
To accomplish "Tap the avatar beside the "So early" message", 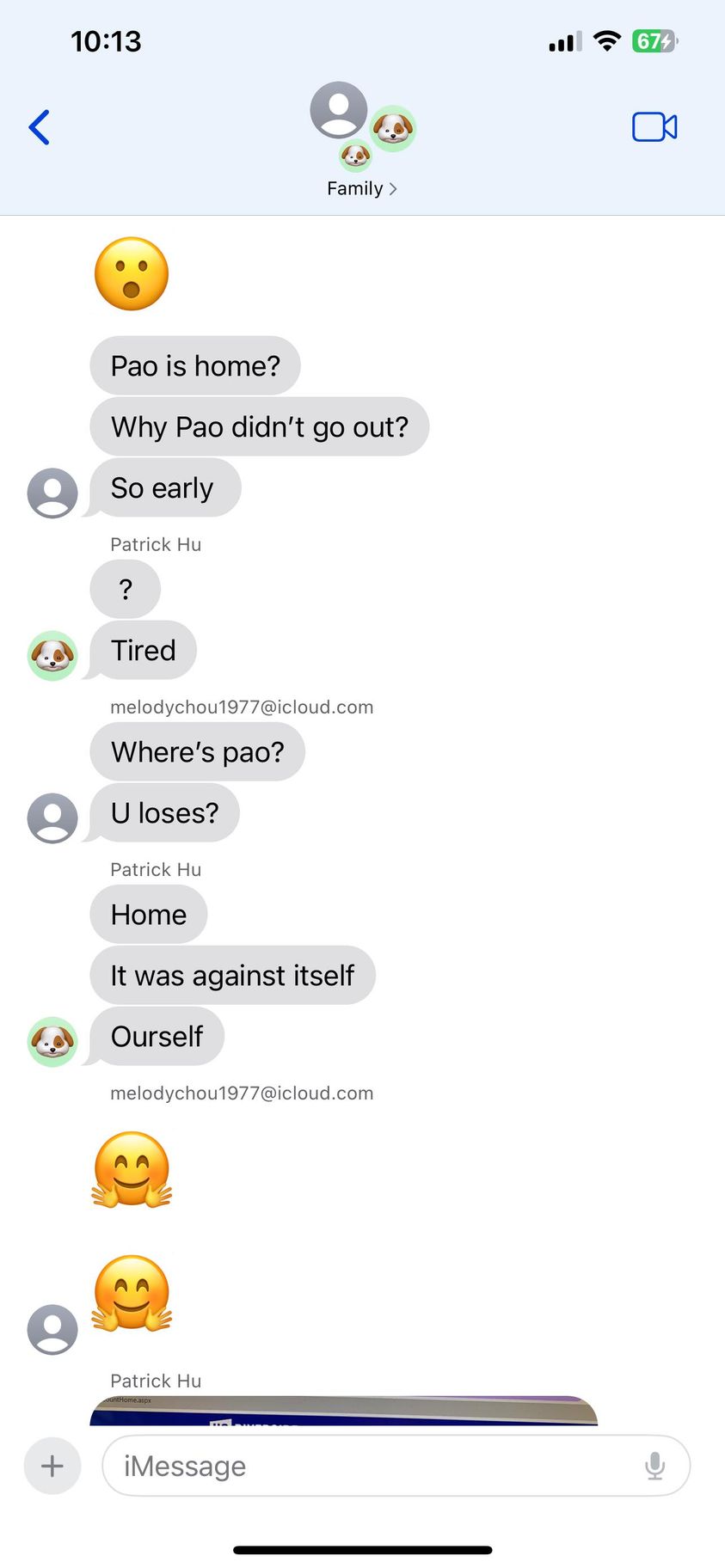I will point(52,493).
